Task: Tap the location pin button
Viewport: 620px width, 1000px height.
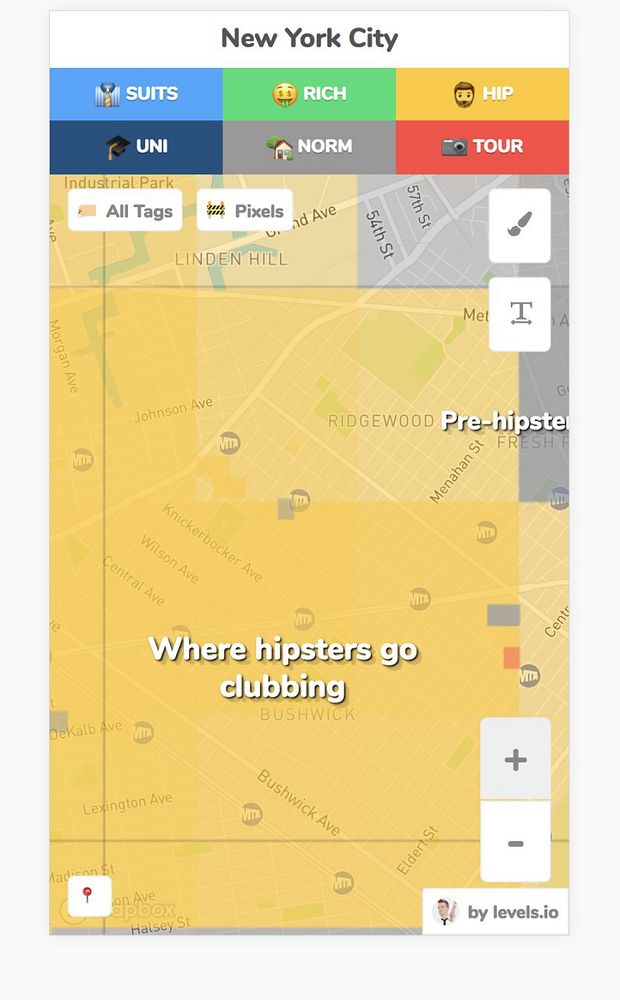Action: tap(88, 895)
